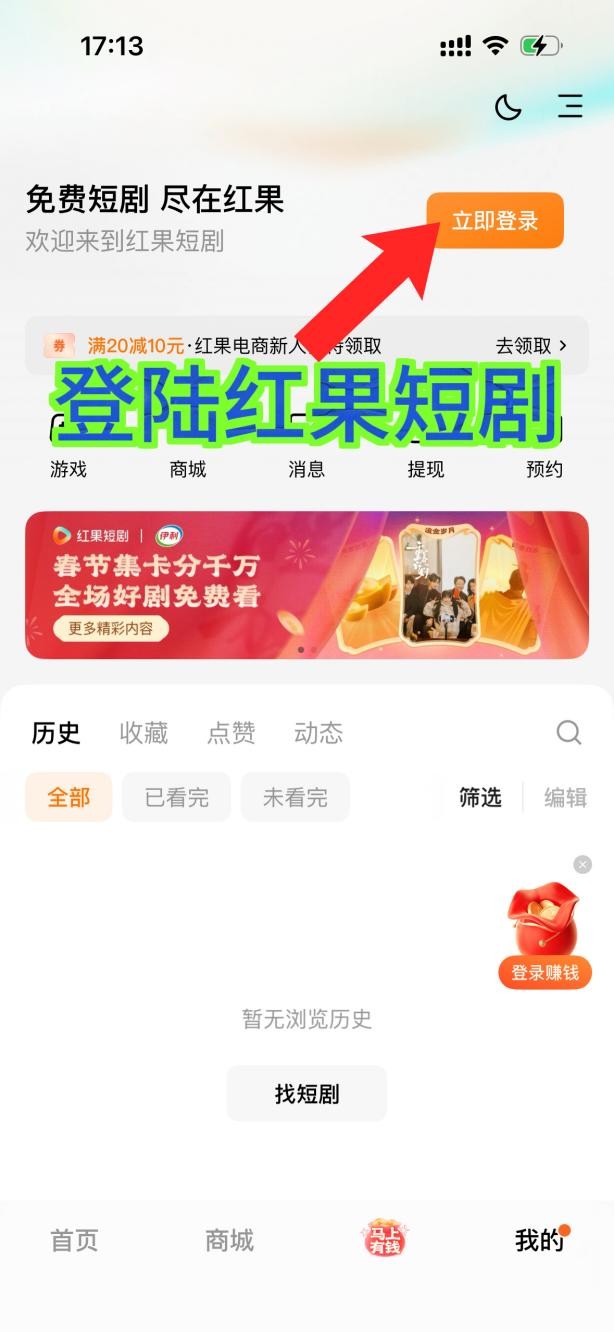
Task: Open the three-line menu icon
Action: click(570, 106)
